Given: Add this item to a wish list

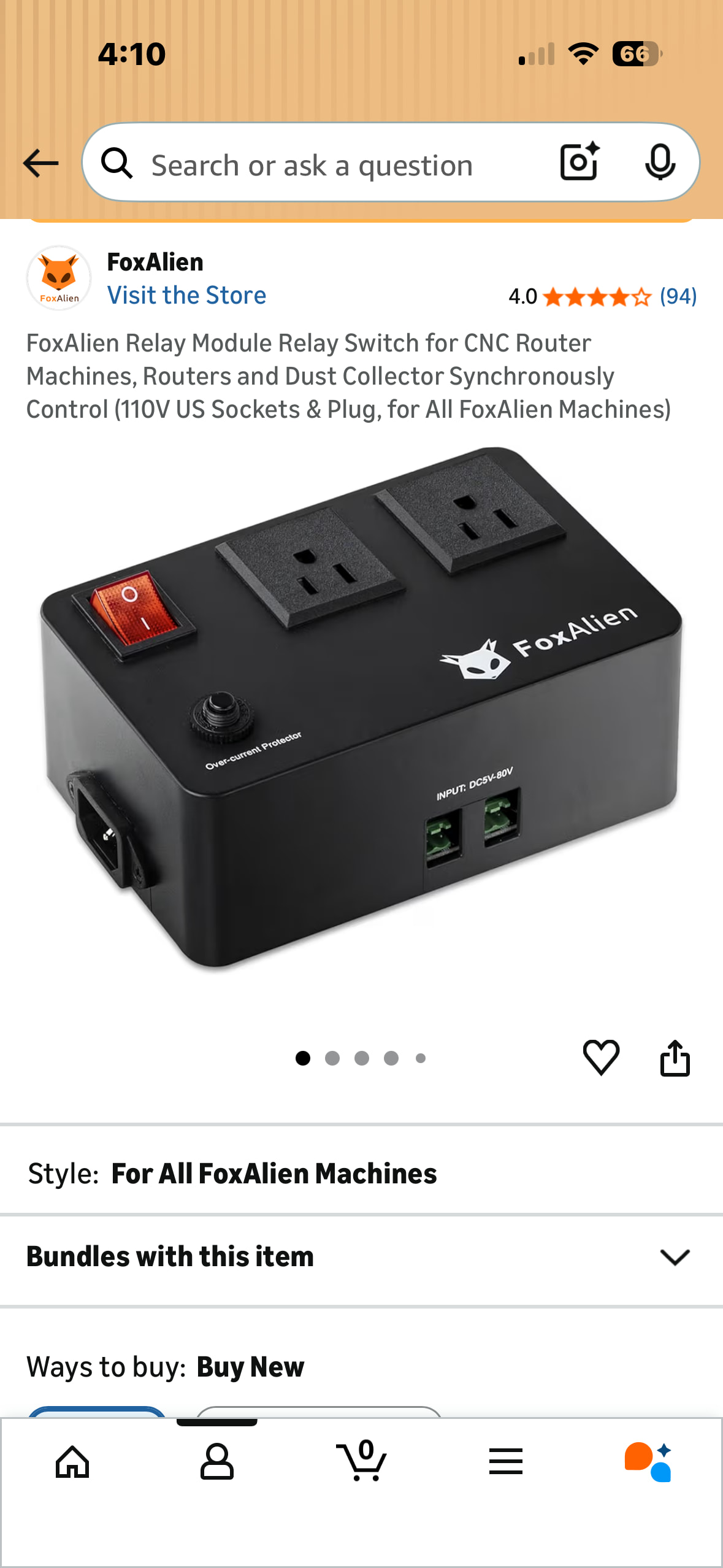Looking at the screenshot, I should coord(601,1058).
